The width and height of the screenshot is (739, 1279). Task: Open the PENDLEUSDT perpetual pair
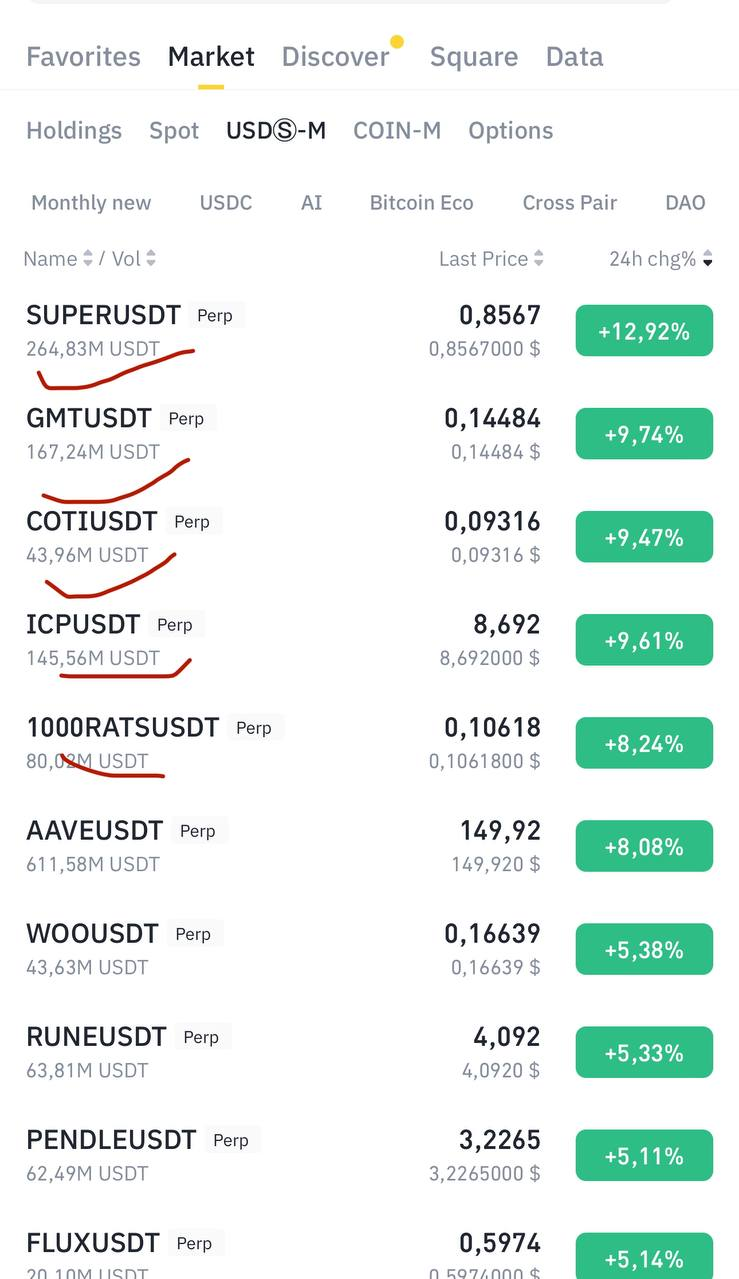pos(111,1140)
